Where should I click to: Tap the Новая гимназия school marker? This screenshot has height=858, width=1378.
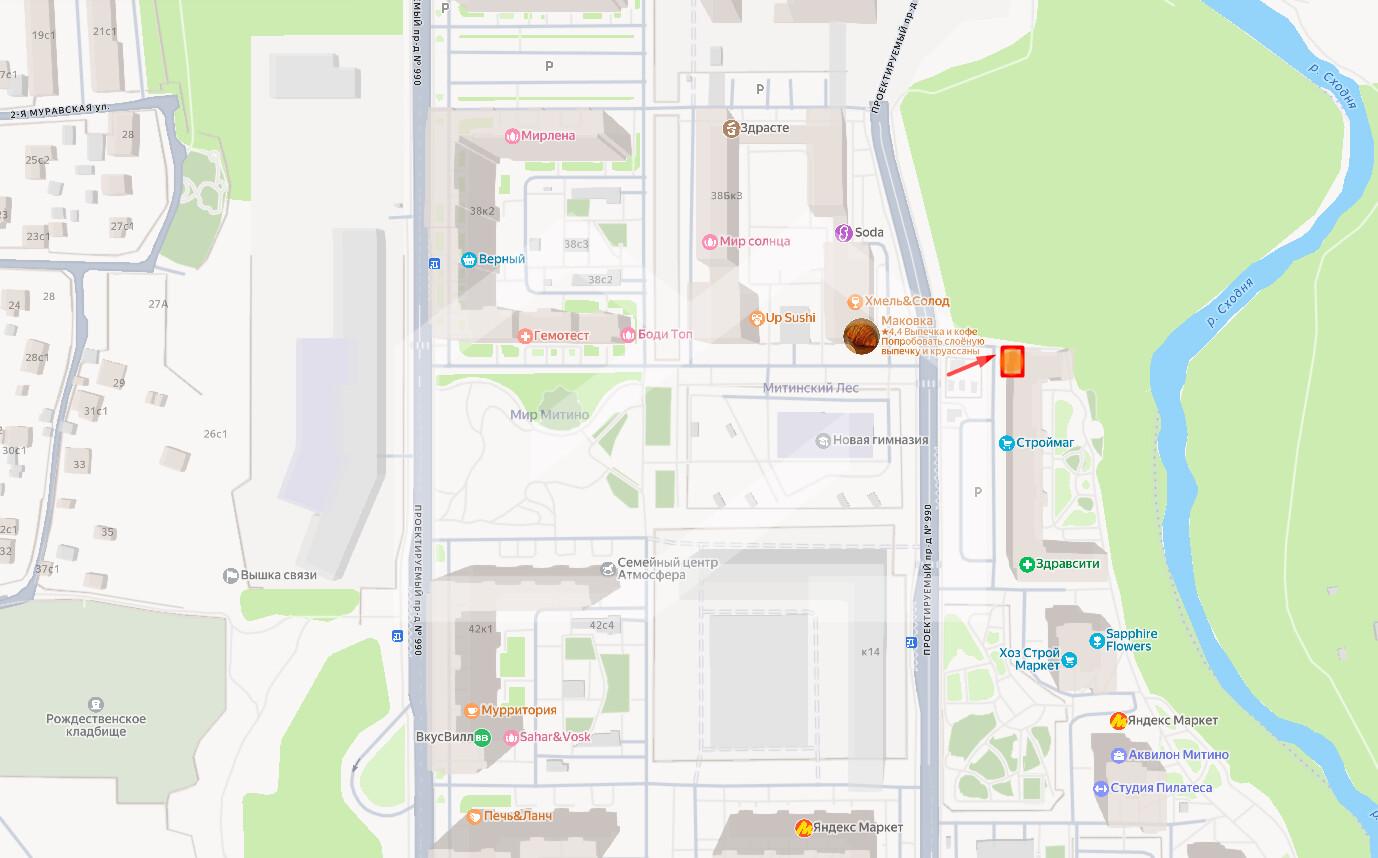(823, 440)
